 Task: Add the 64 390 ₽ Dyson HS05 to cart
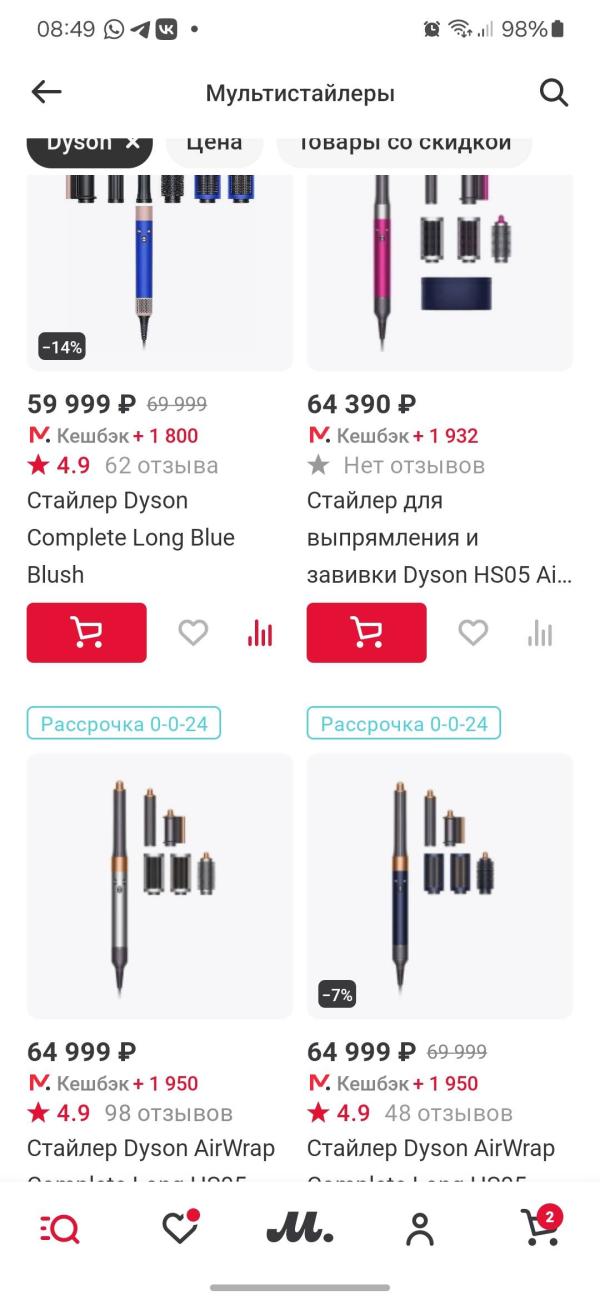(366, 632)
